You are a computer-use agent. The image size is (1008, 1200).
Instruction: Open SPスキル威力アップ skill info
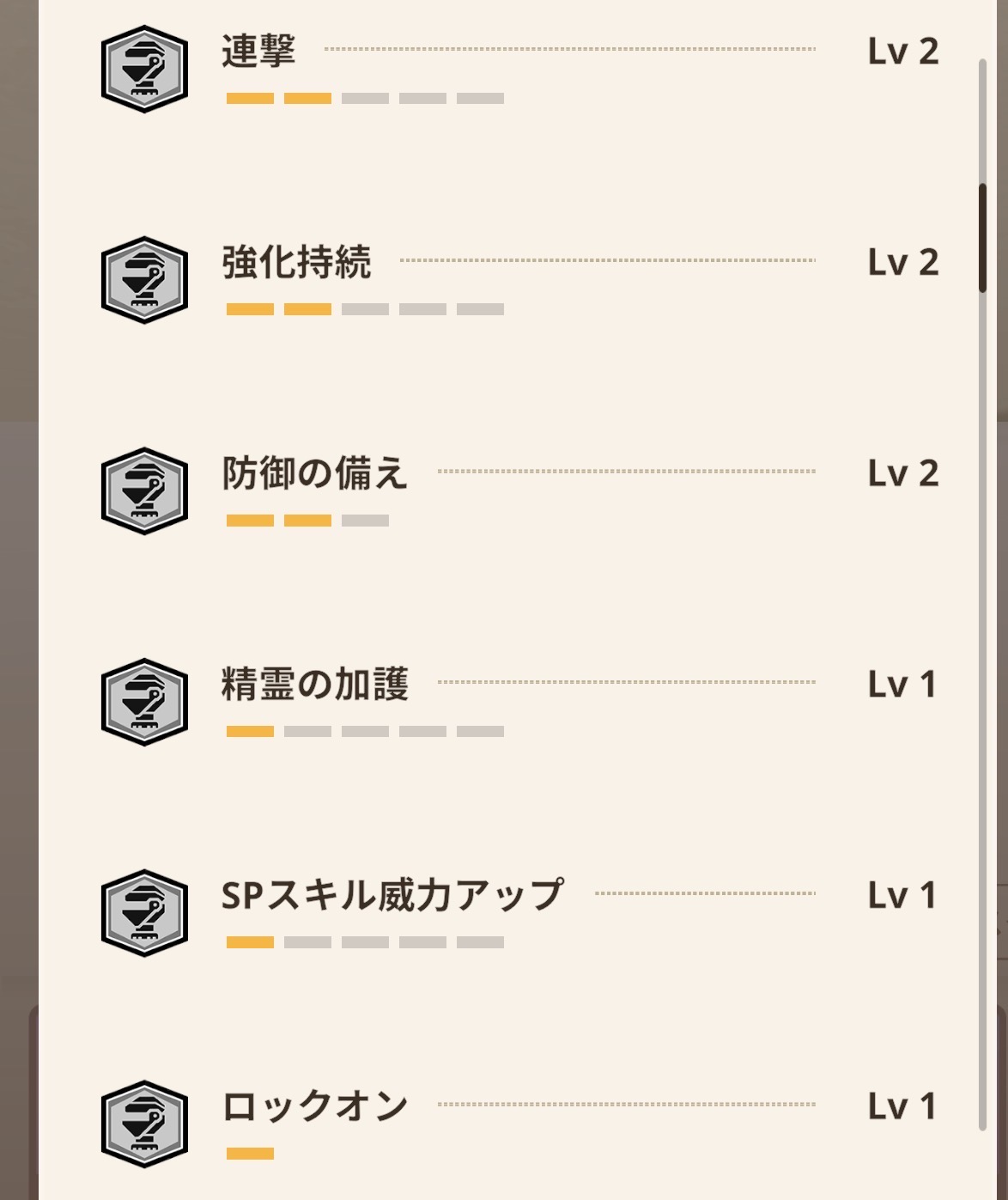coord(392,895)
